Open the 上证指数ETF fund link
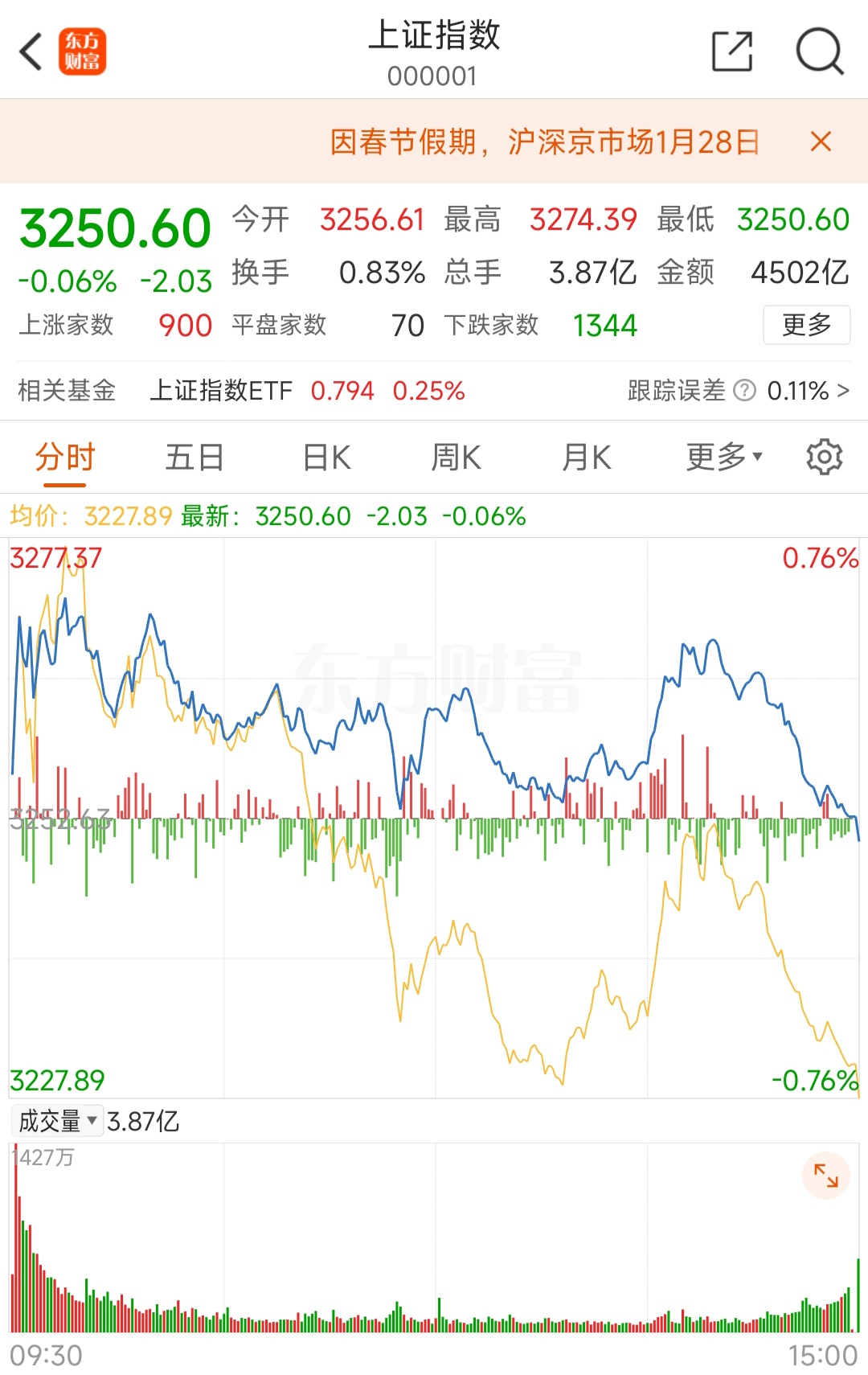This screenshot has height=1375, width=868. point(220,389)
